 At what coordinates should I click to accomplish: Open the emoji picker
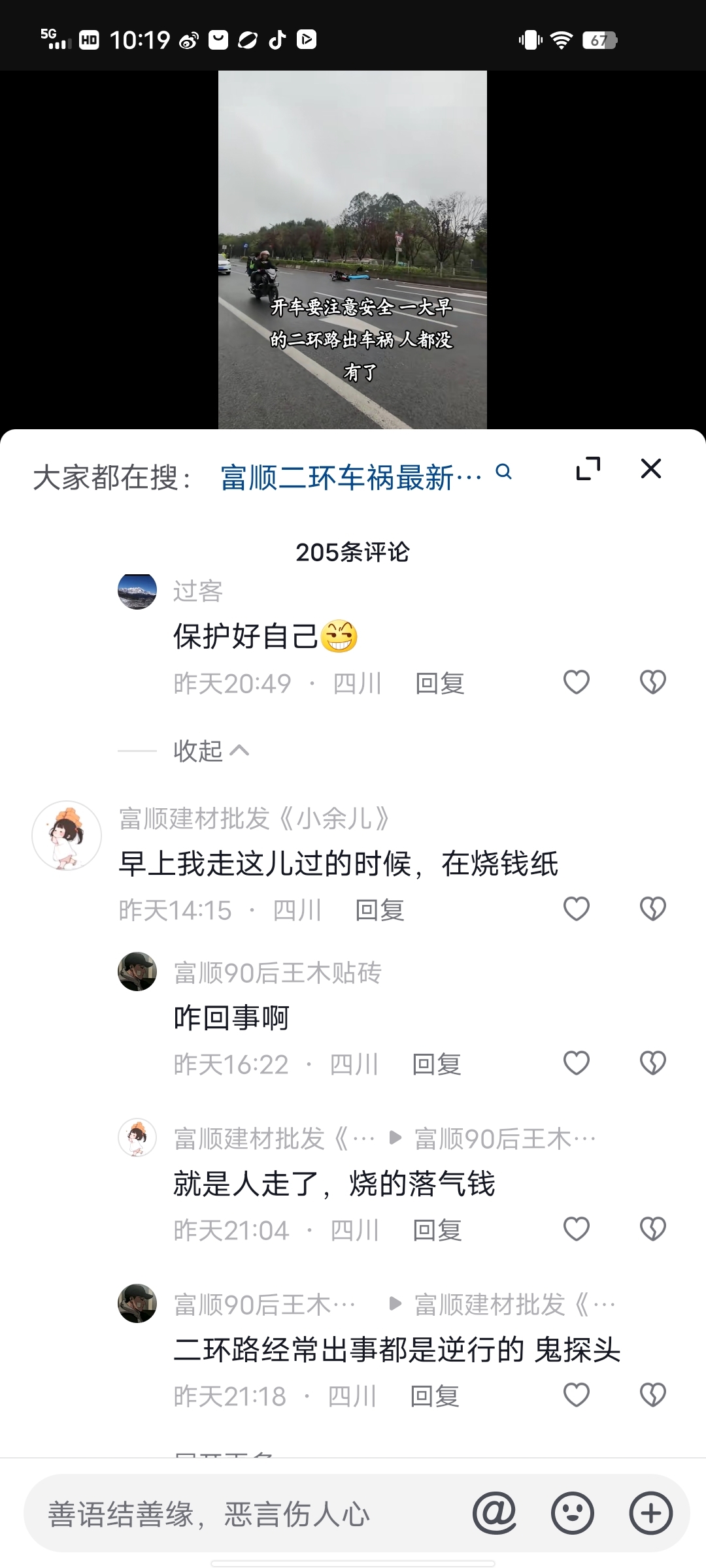[x=573, y=1513]
